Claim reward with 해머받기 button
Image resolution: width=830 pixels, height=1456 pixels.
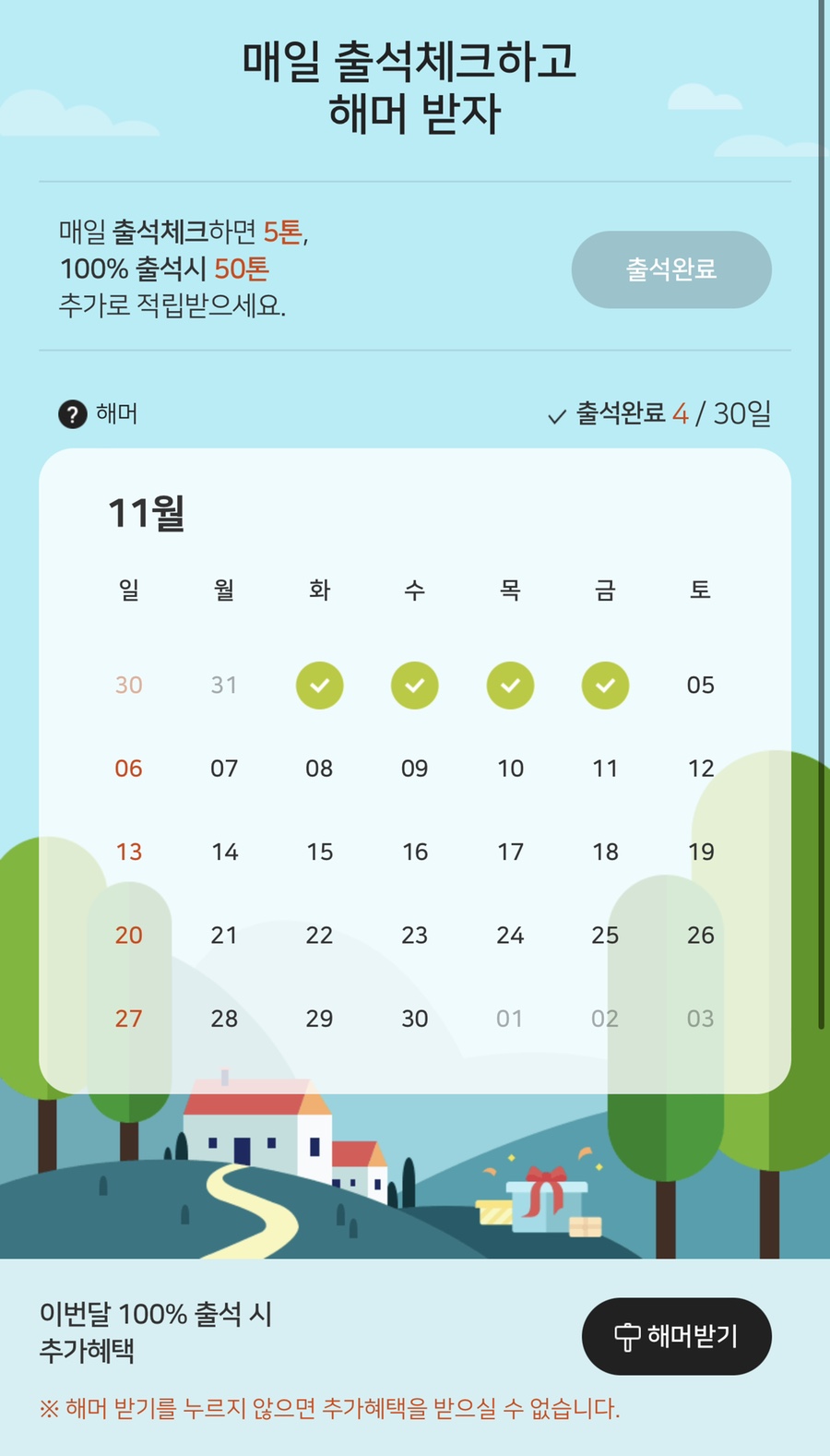[x=677, y=1336]
